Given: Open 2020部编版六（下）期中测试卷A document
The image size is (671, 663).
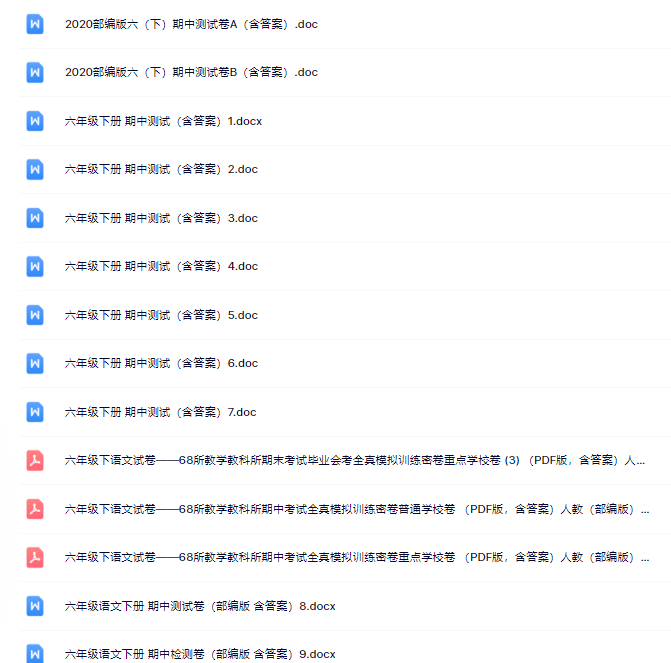Looking at the screenshot, I should click(190, 24).
